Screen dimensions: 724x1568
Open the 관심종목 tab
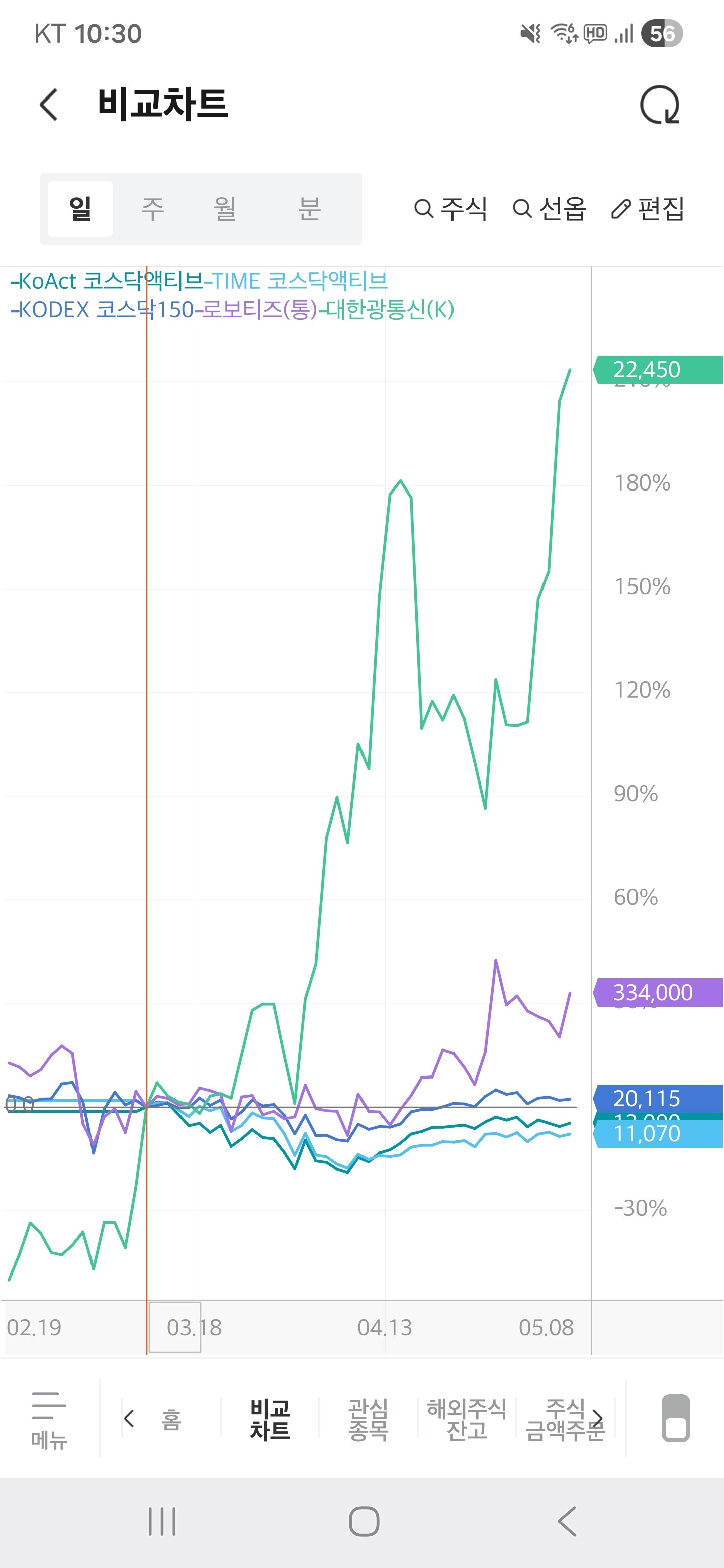click(x=368, y=1419)
